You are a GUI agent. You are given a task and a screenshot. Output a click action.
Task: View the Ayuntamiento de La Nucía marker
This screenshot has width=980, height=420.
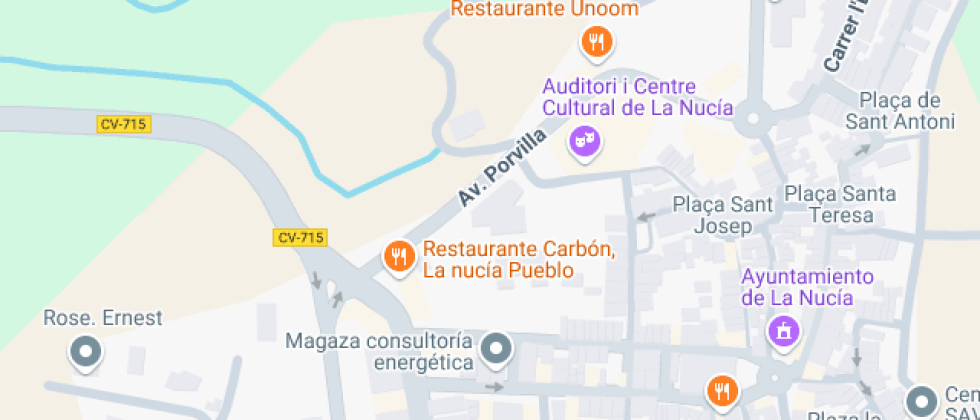click(x=784, y=330)
